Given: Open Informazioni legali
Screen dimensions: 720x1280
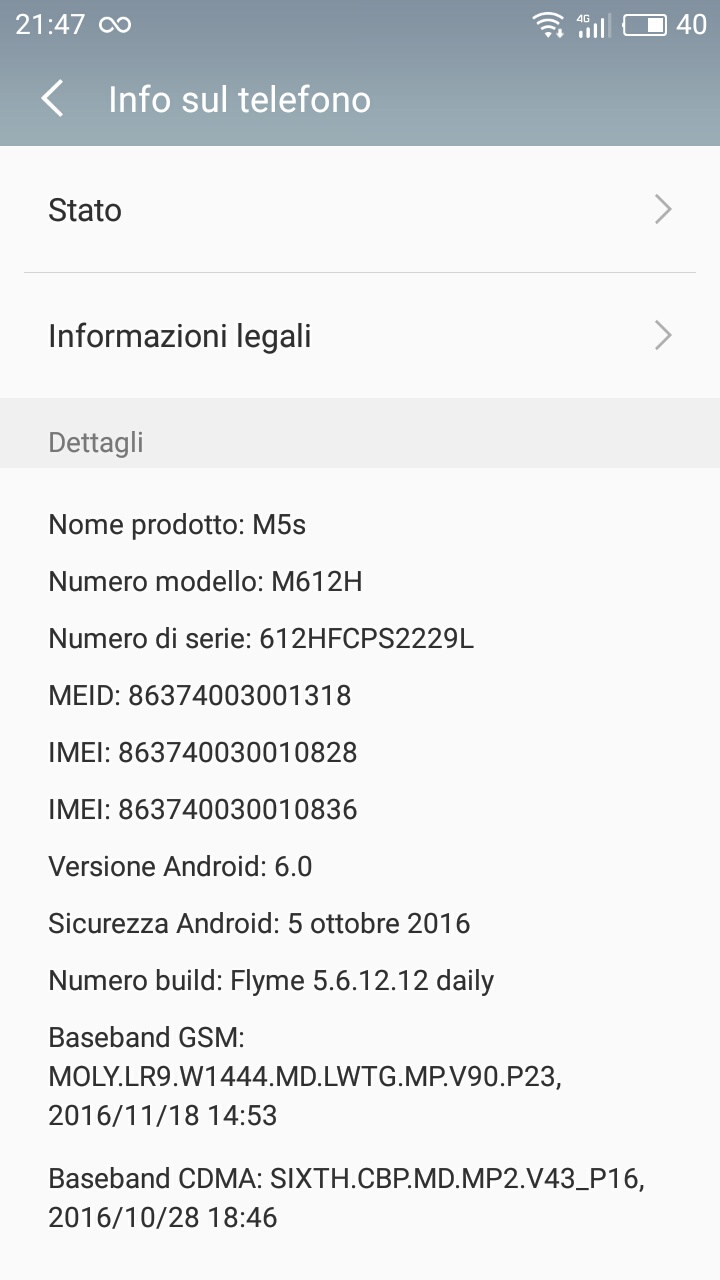Looking at the screenshot, I should (360, 336).
